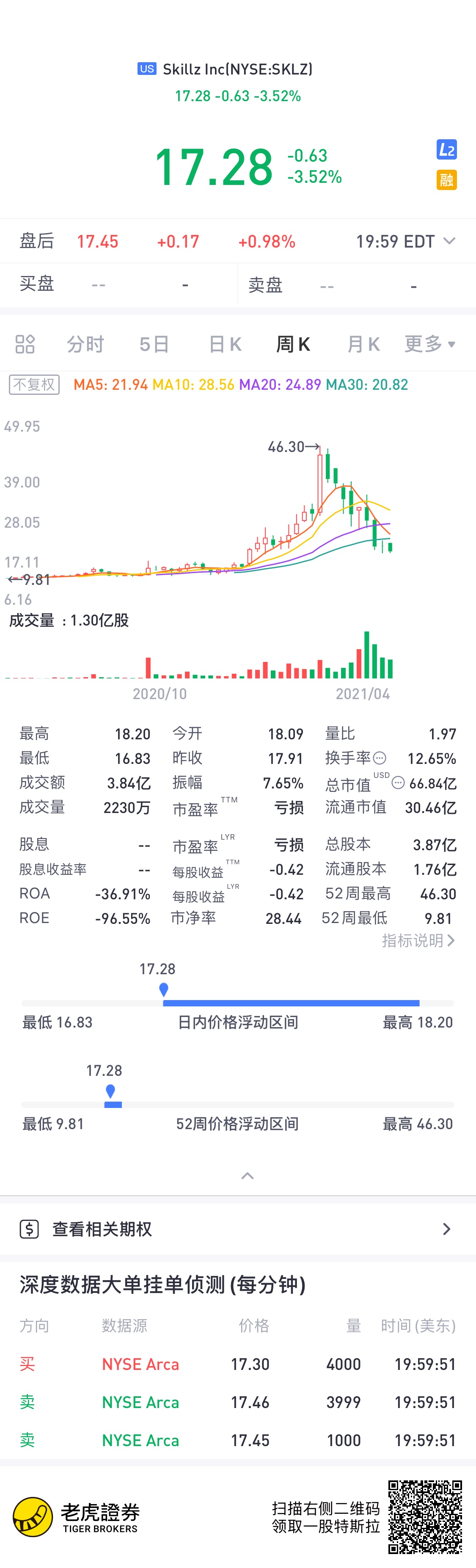
Task: Switch to the 月K monthly chart
Action: point(363,344)
